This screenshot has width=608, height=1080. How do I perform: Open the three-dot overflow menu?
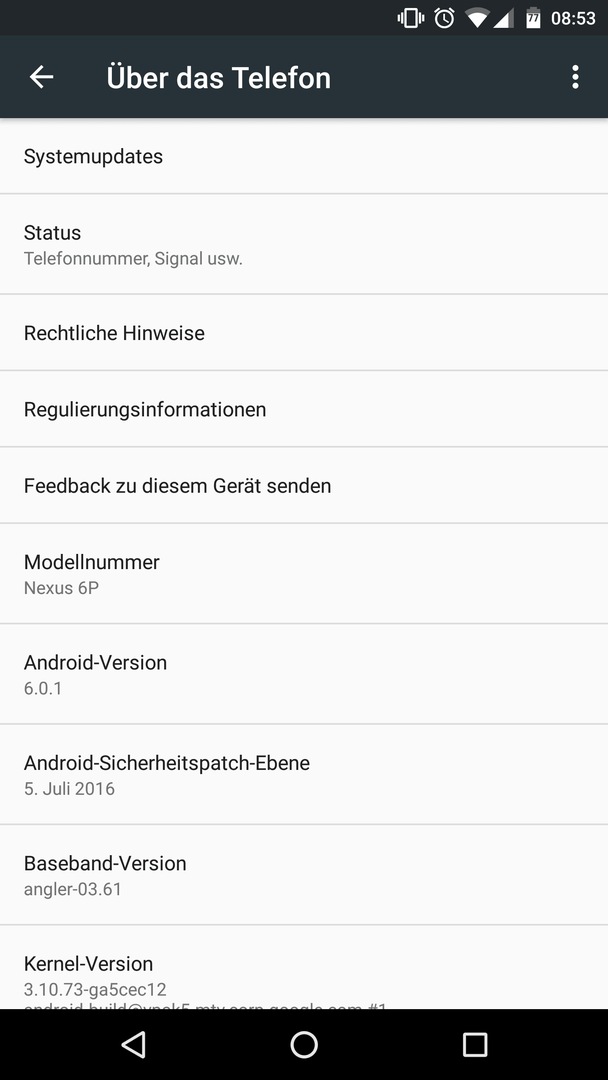click(575, 77)
